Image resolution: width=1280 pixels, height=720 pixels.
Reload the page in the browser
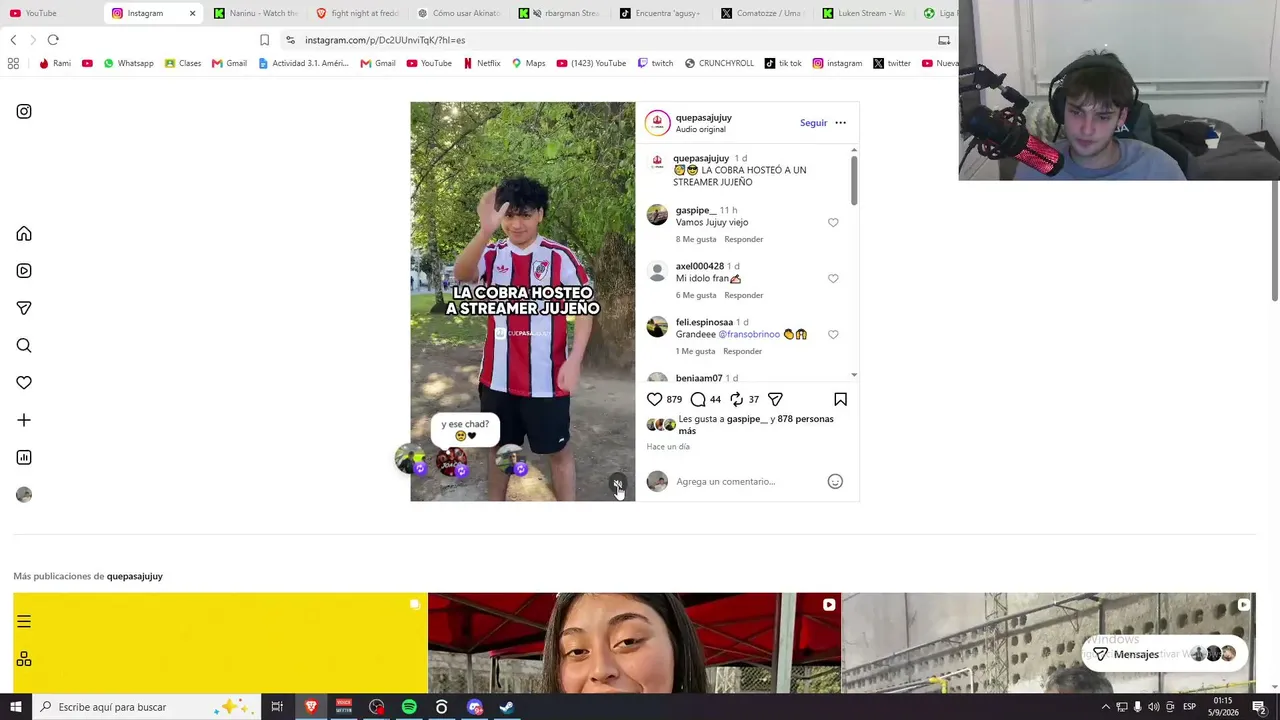53,40
